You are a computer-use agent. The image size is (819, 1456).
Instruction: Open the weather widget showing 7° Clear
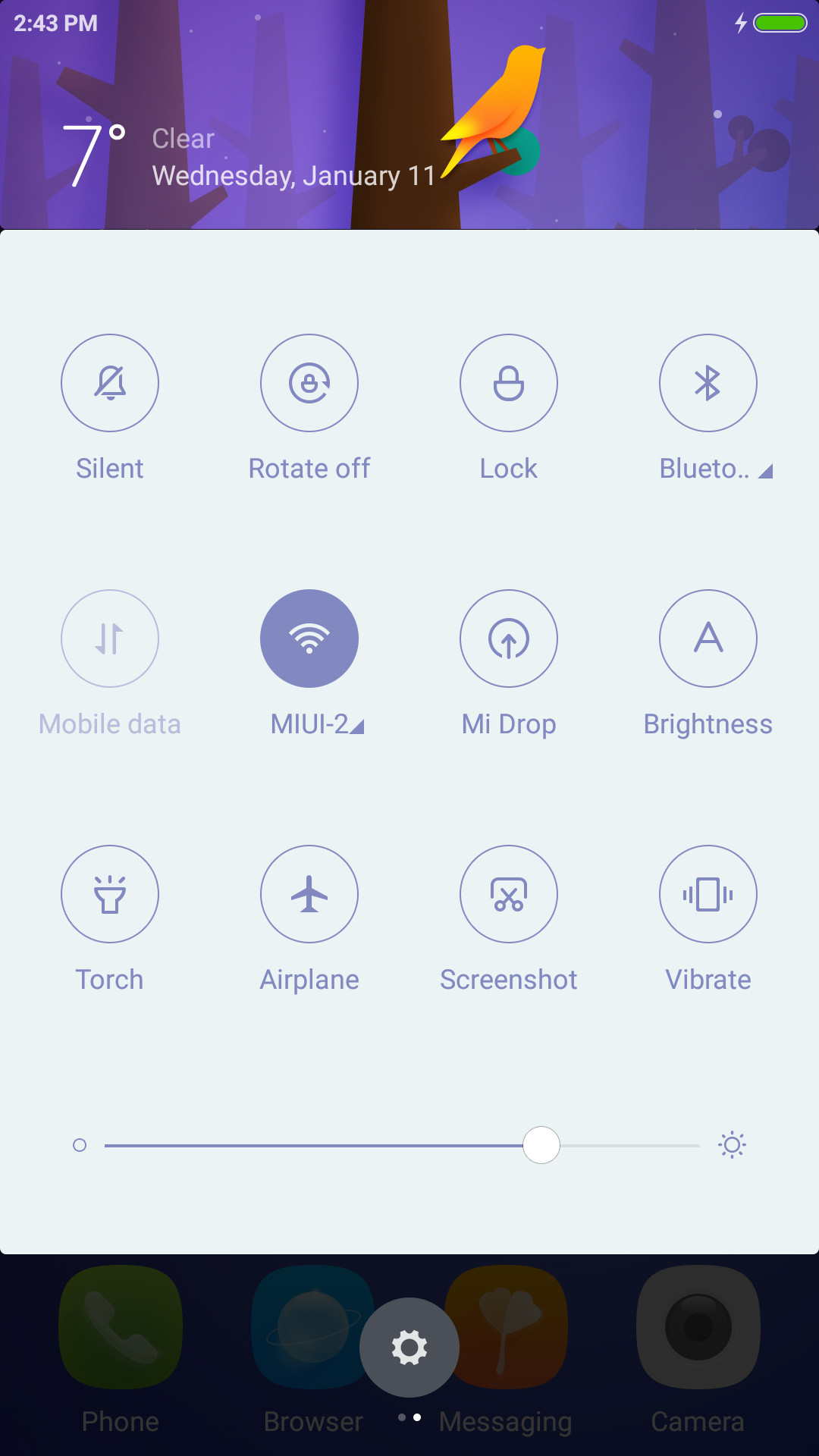(249, 157)
